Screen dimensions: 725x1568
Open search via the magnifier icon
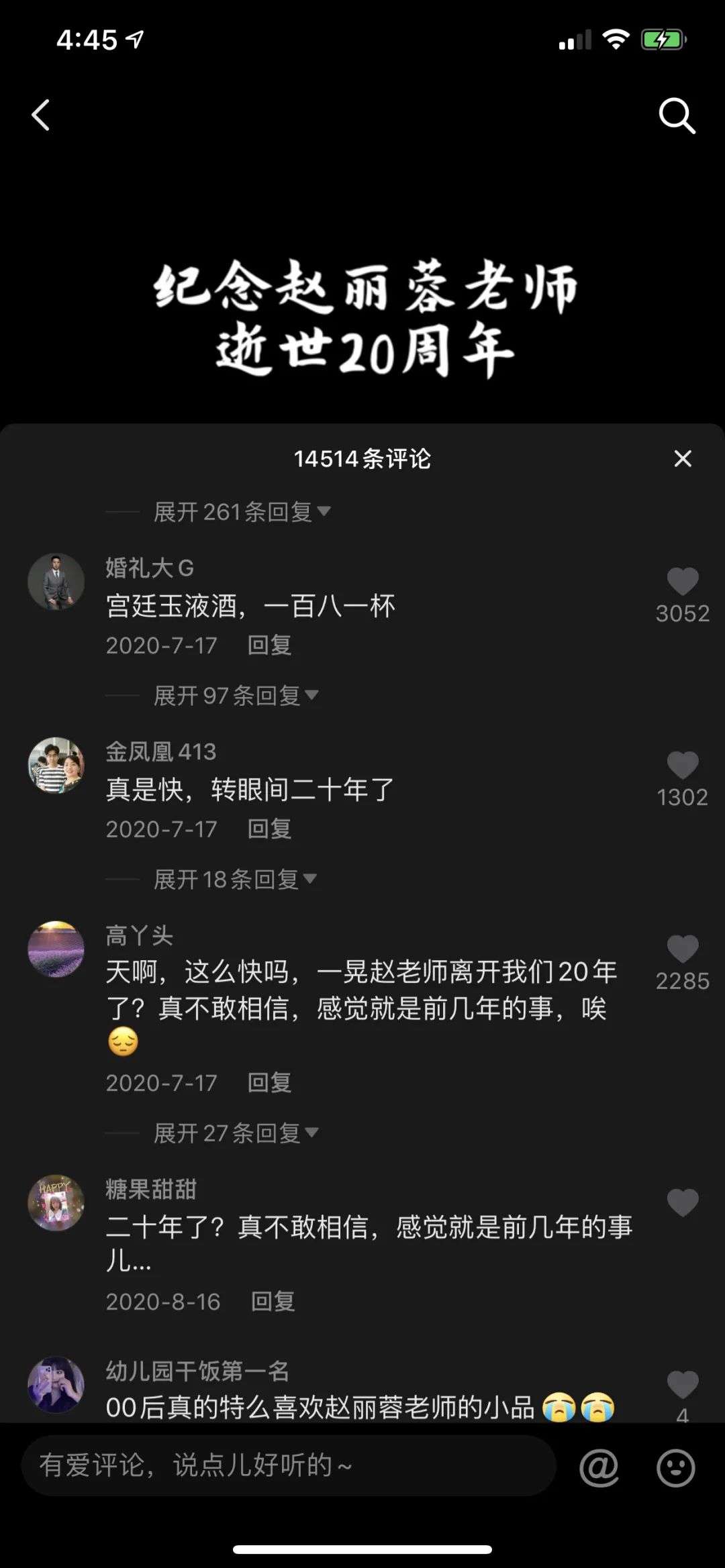coord(676,116)
